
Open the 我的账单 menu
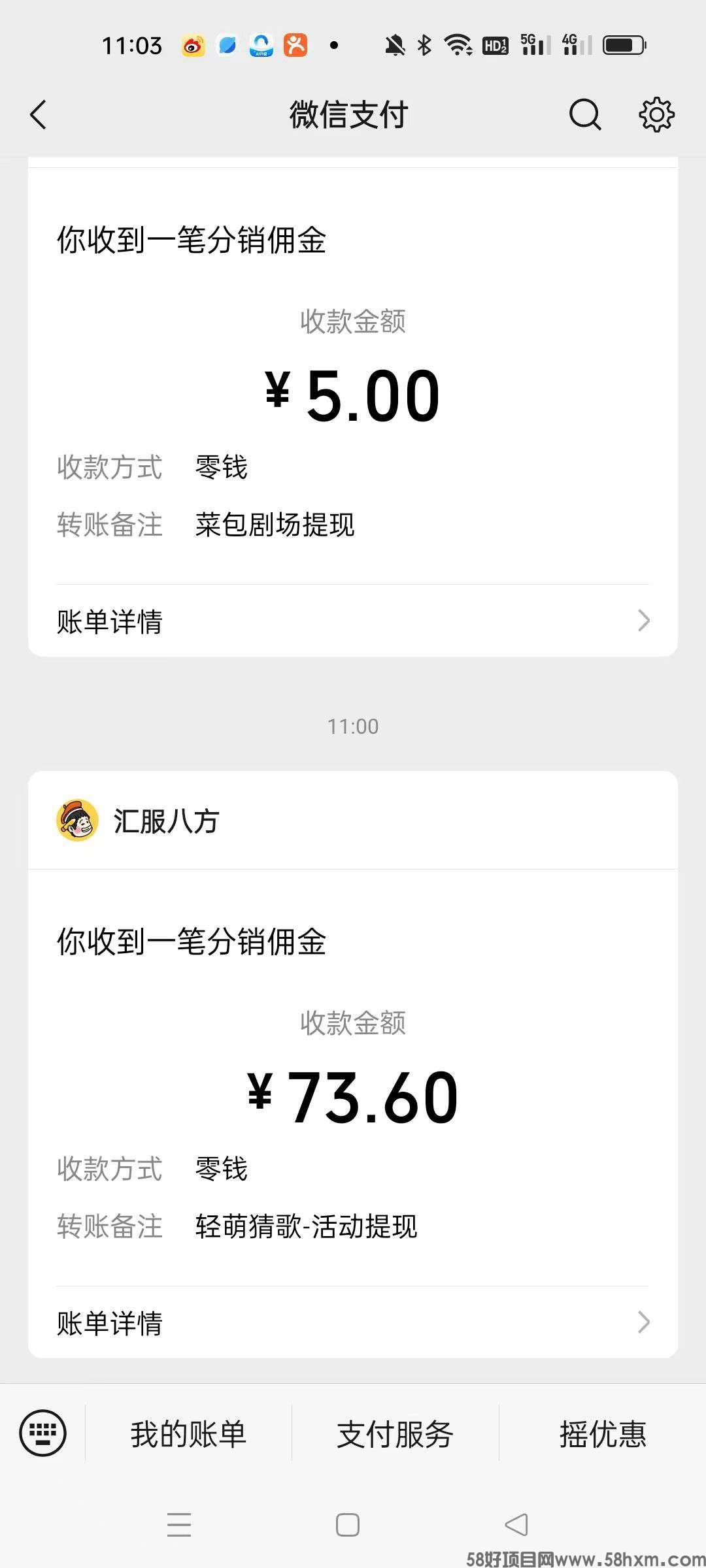coord(188,1434)
